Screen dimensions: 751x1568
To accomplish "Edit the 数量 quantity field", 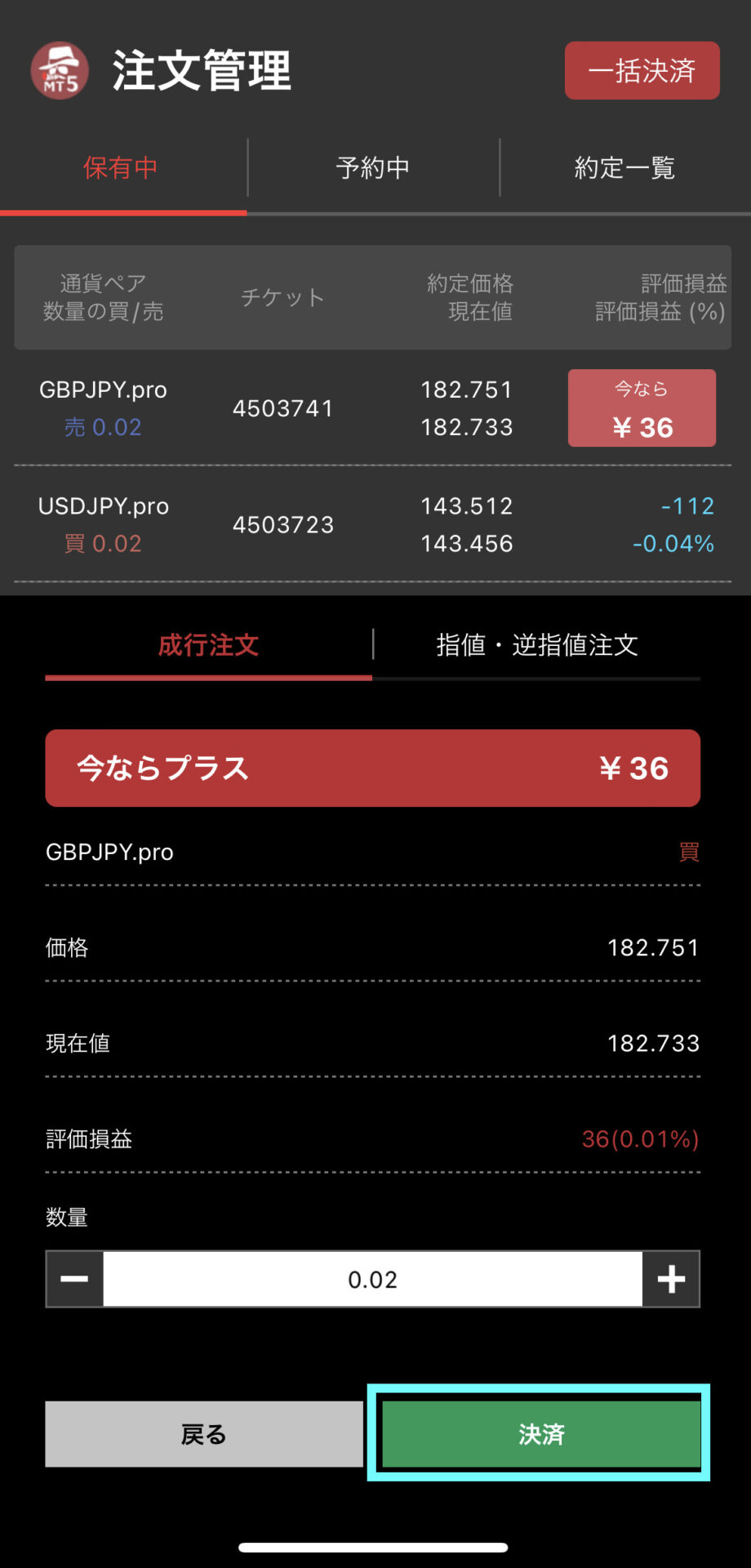I will tap(373, 1279).
